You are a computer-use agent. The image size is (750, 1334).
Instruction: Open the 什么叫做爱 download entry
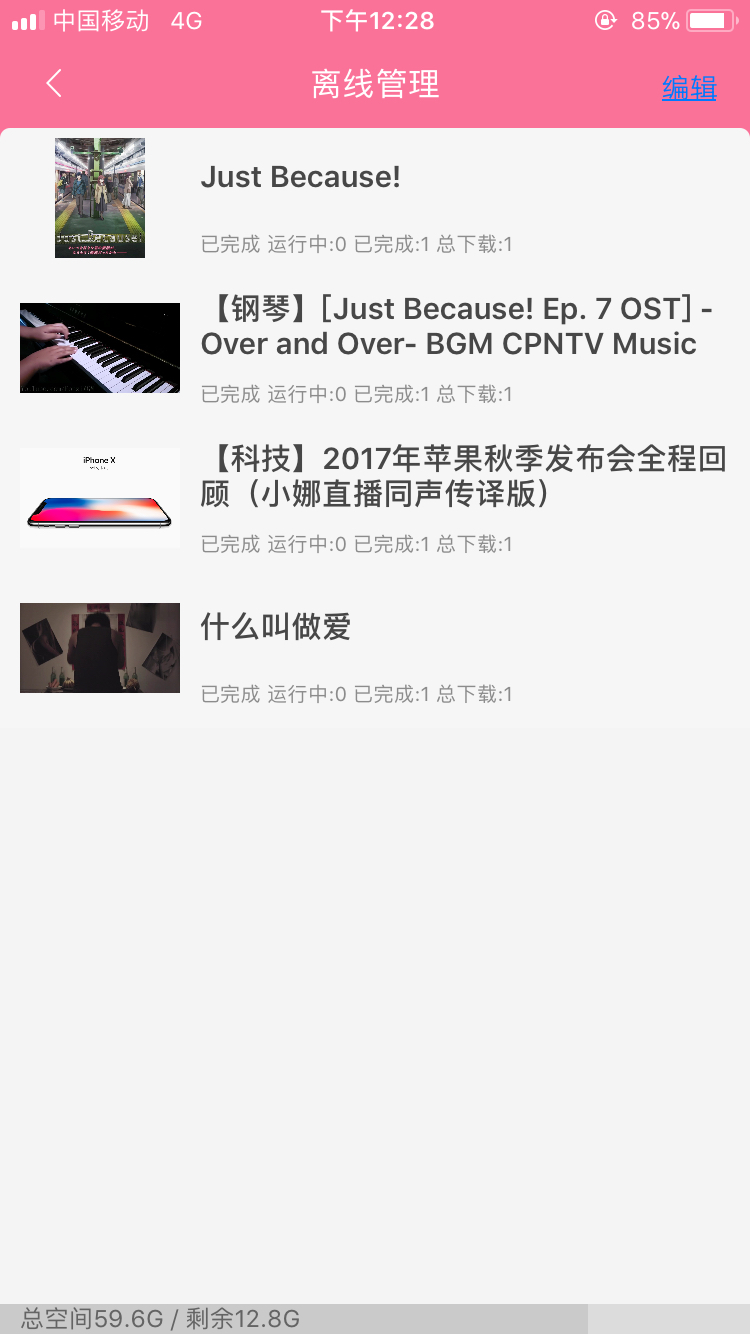click(x=375, y=648)
